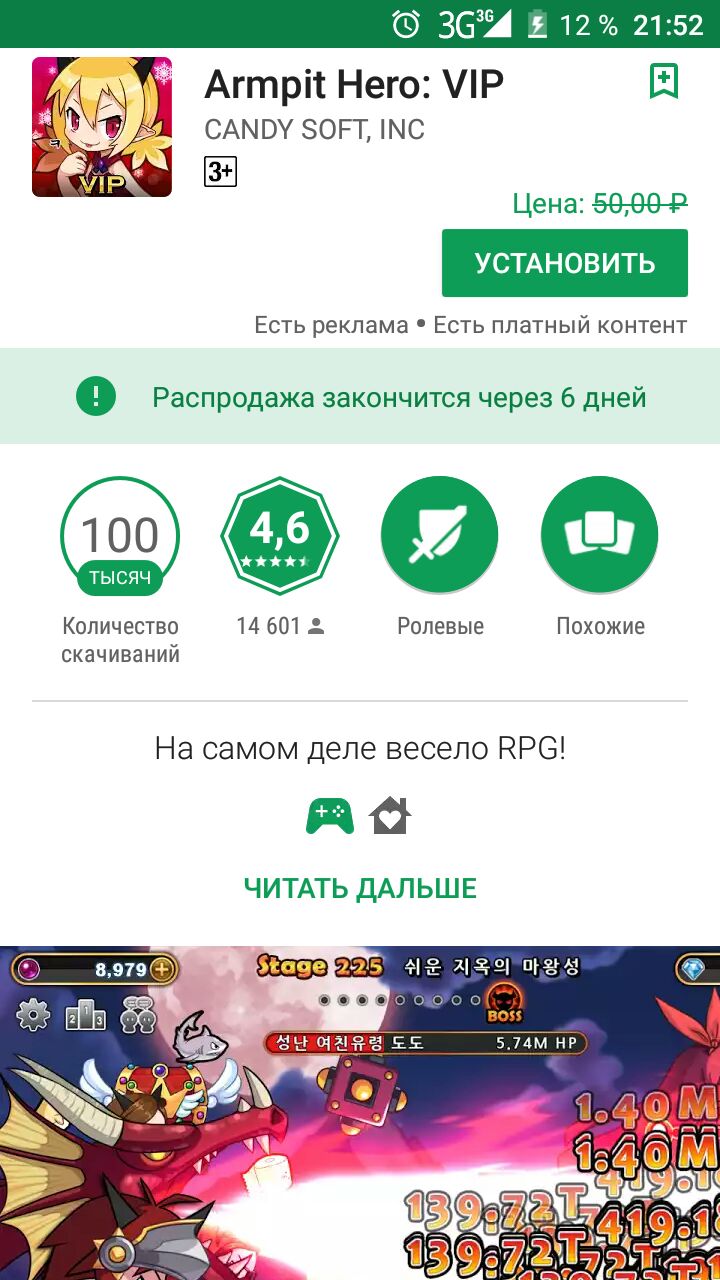
Task: Show Похожие similar apps
Action: (599, 537)
